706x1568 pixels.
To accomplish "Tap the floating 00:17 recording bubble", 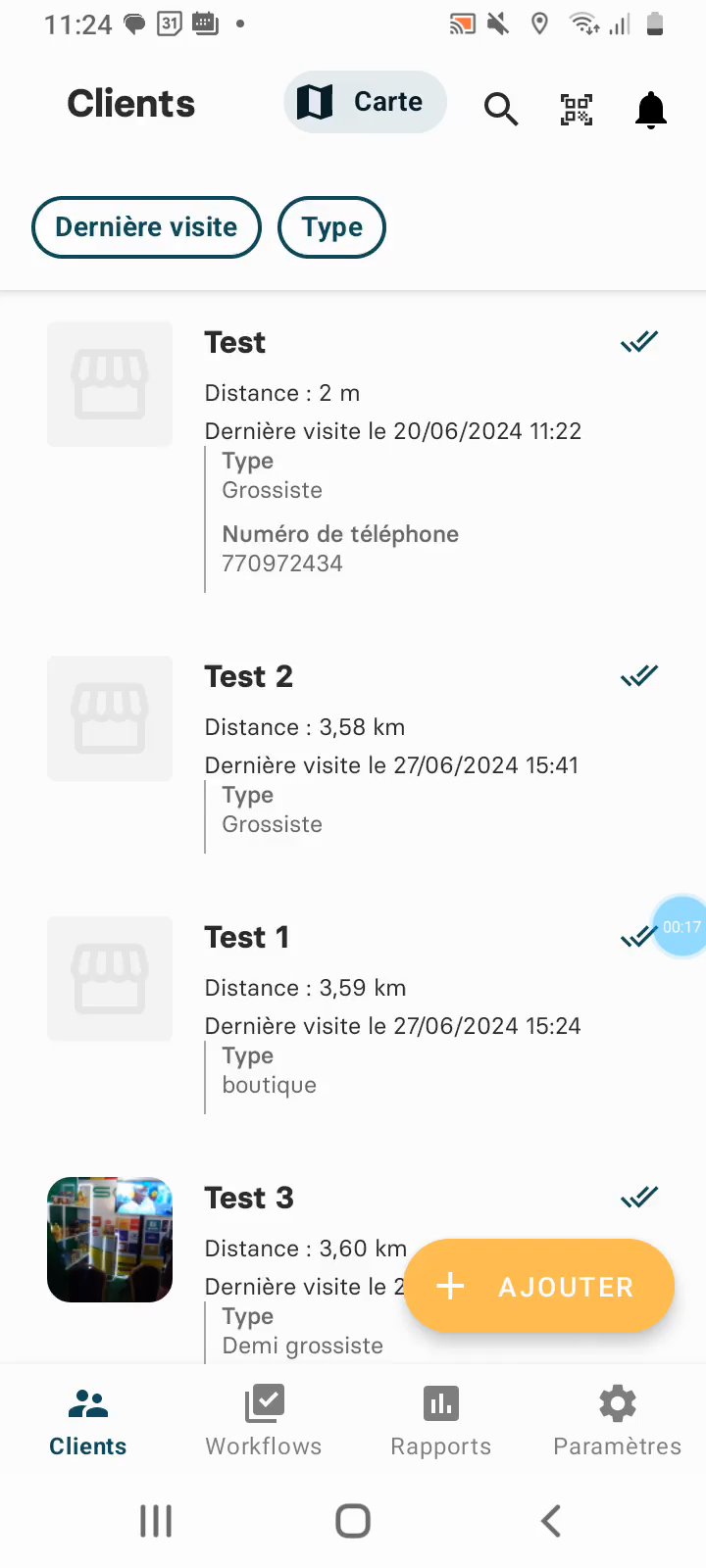I will point(681,926).
